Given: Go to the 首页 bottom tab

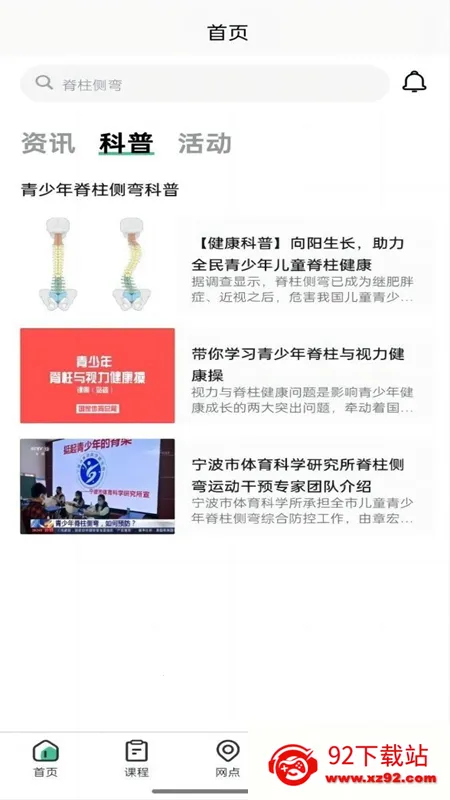Looking at the screenshot, I should pyautogui.click(x=46, y=758).
